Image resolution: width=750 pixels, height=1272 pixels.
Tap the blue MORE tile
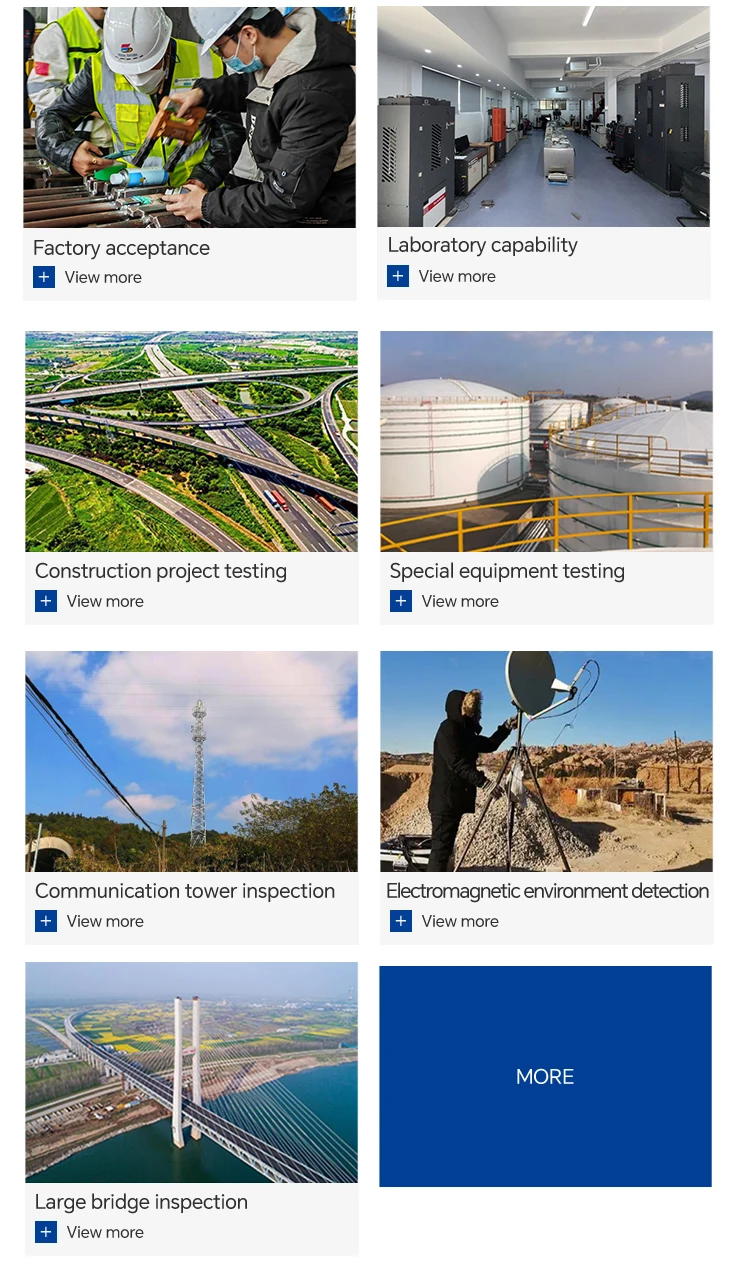(x=545, y=1076)
